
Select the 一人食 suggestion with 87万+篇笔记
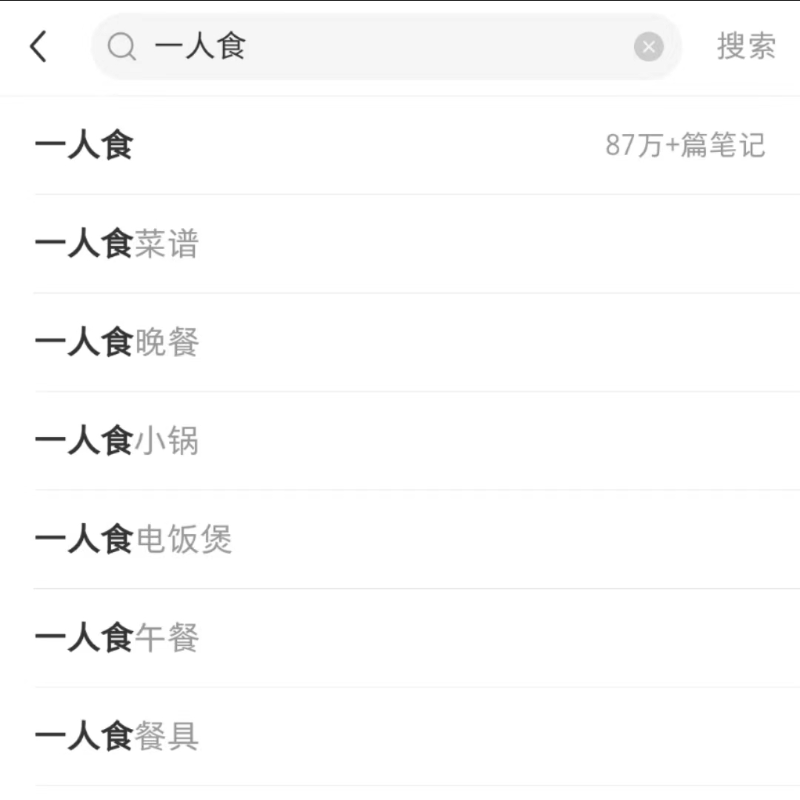point(400,146)
